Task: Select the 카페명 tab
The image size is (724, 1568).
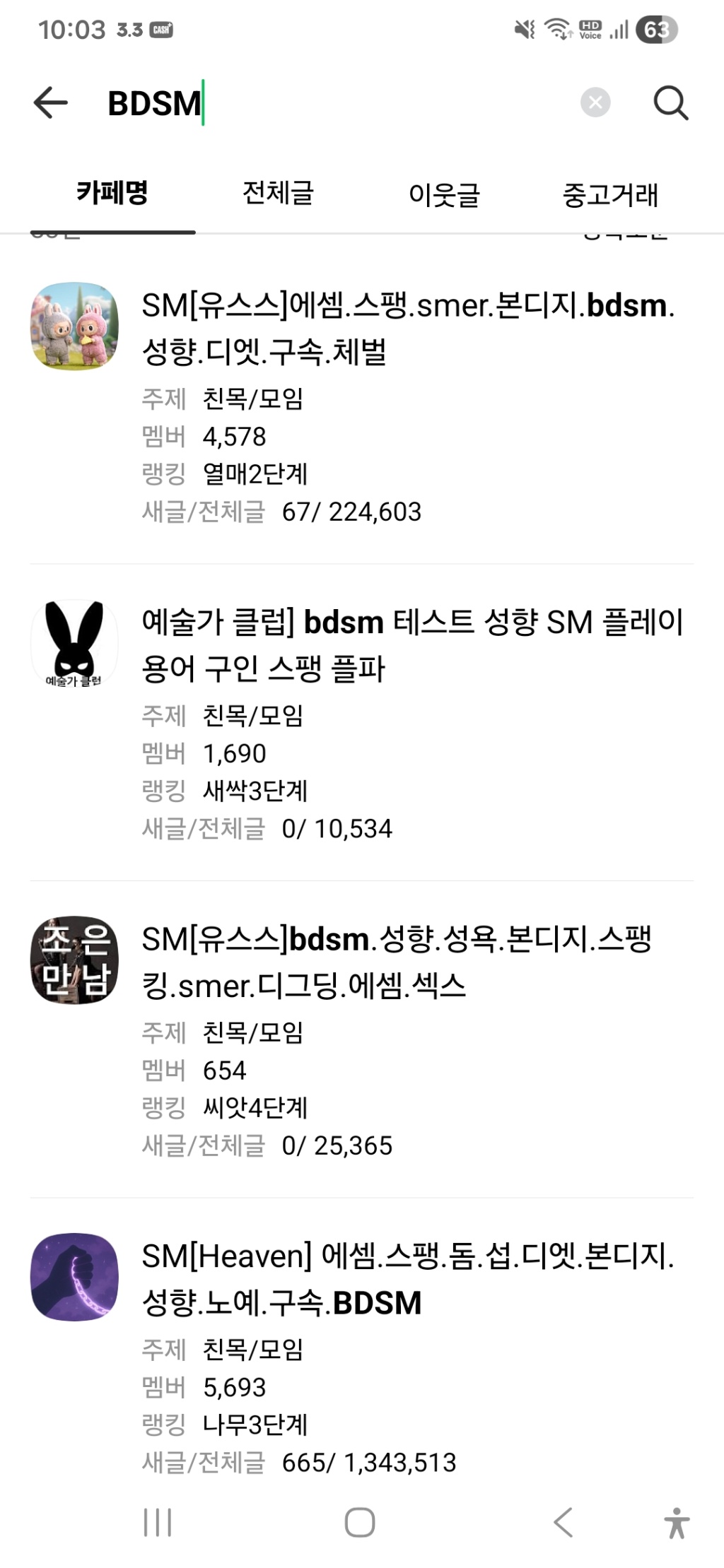Action: 112,194
